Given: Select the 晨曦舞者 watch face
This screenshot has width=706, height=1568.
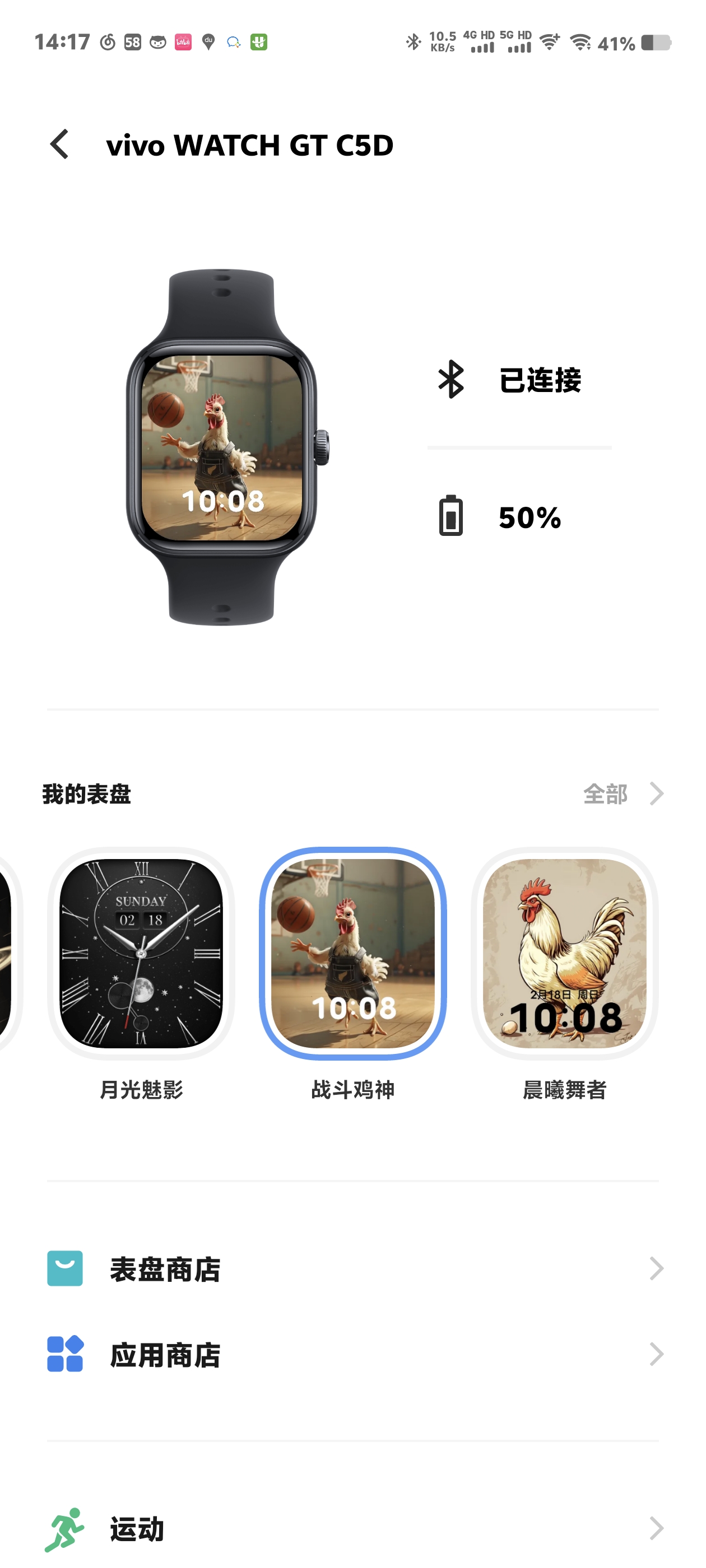Looking at the screenshot, I should click(564, 953).
